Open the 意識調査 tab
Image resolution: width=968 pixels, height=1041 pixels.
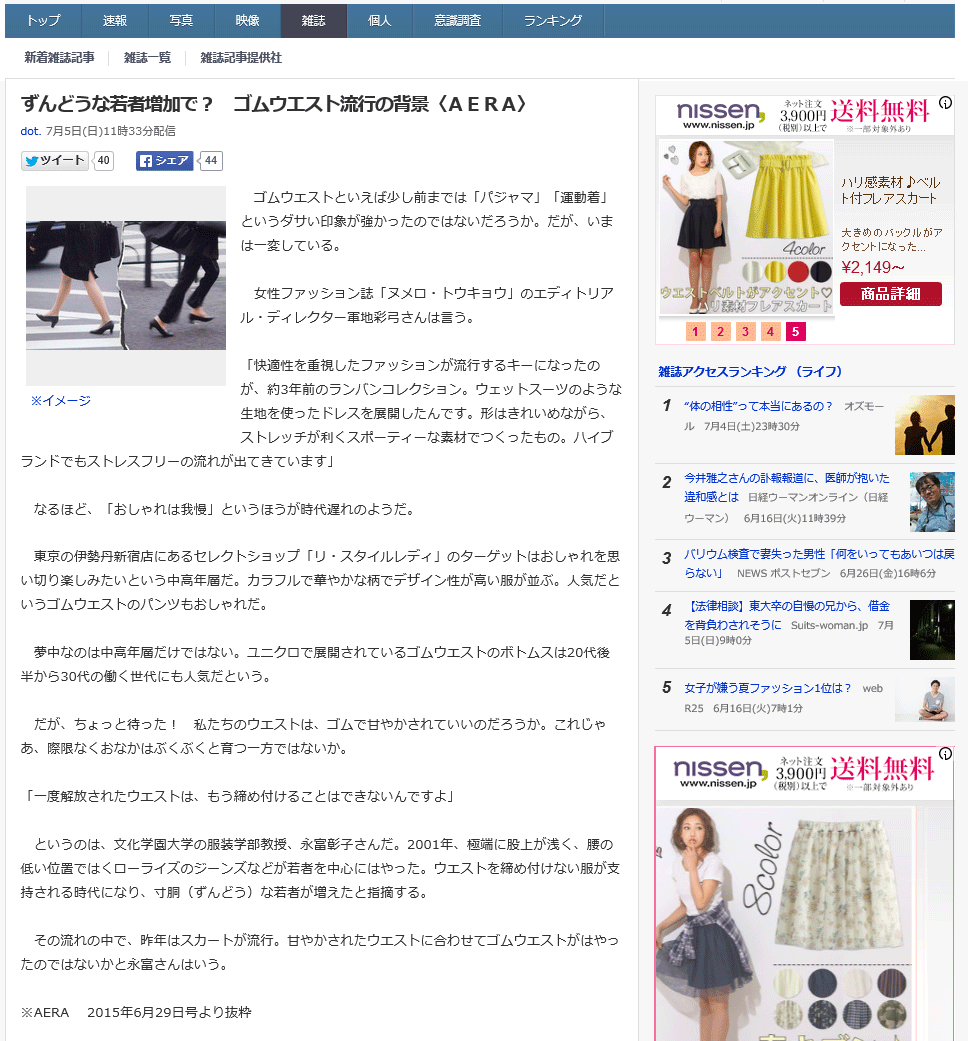(x=457, y=20)
